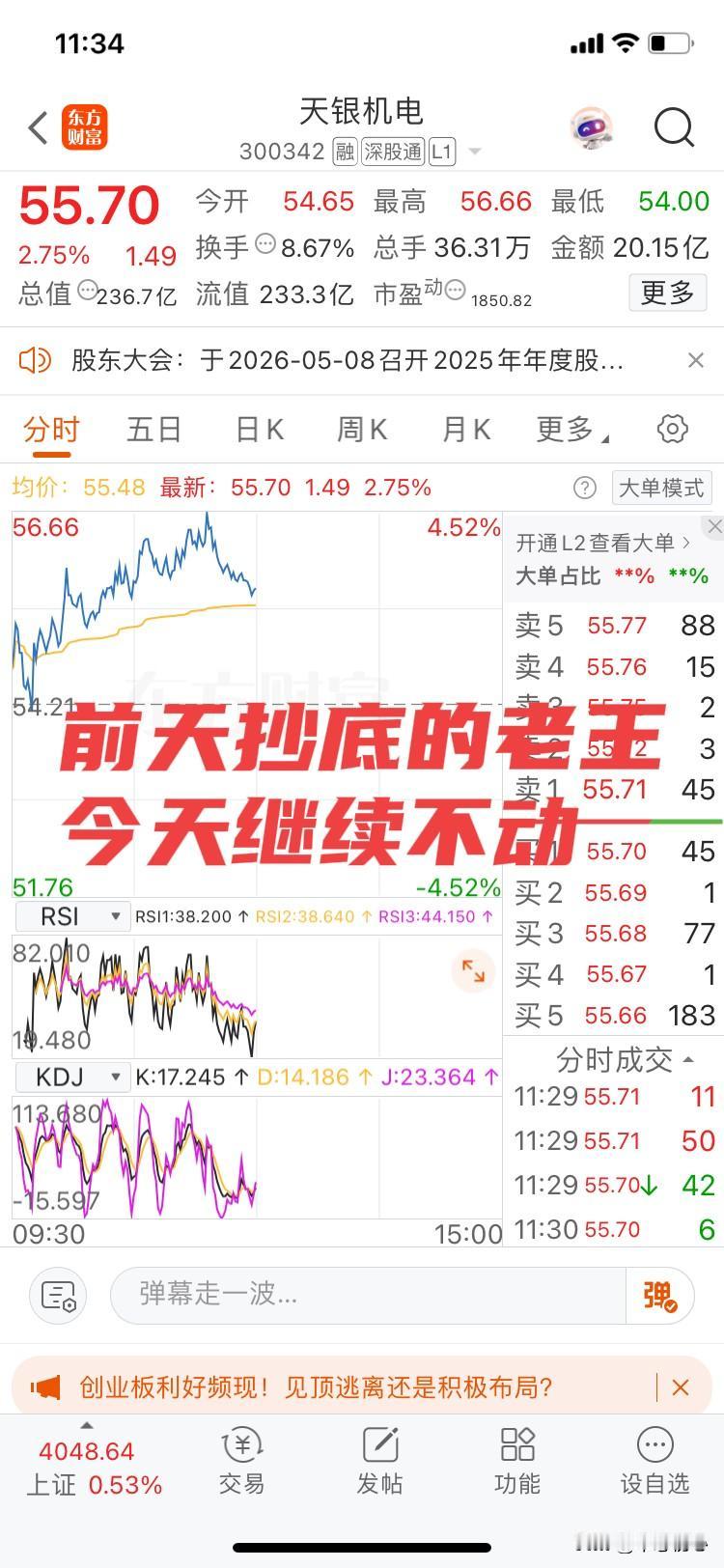The width and height of the screenshot is (724, 1568).
Task: Dismiss the 创业板 promo banner with X
Action: (x=681, y=1386)
